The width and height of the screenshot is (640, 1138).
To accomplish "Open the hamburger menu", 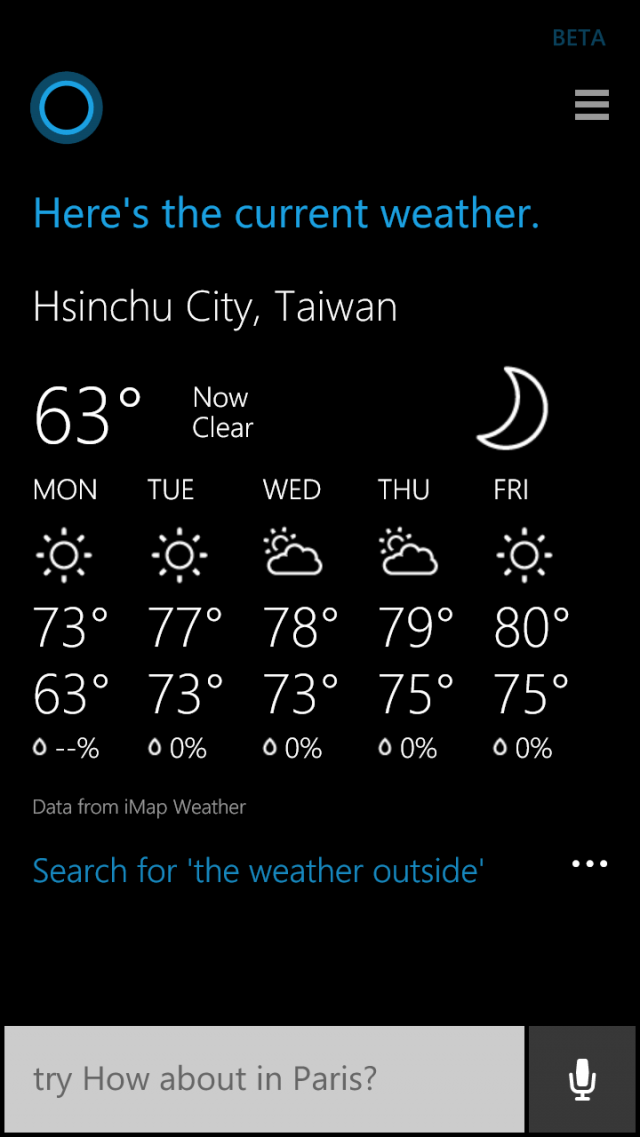I will tap(592, 105).
